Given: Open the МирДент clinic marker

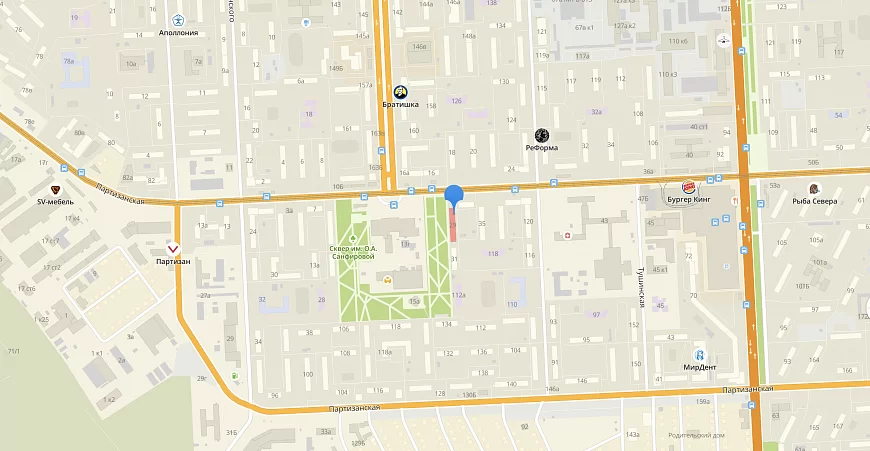Looking at the screenshot, I should [699, 354].
